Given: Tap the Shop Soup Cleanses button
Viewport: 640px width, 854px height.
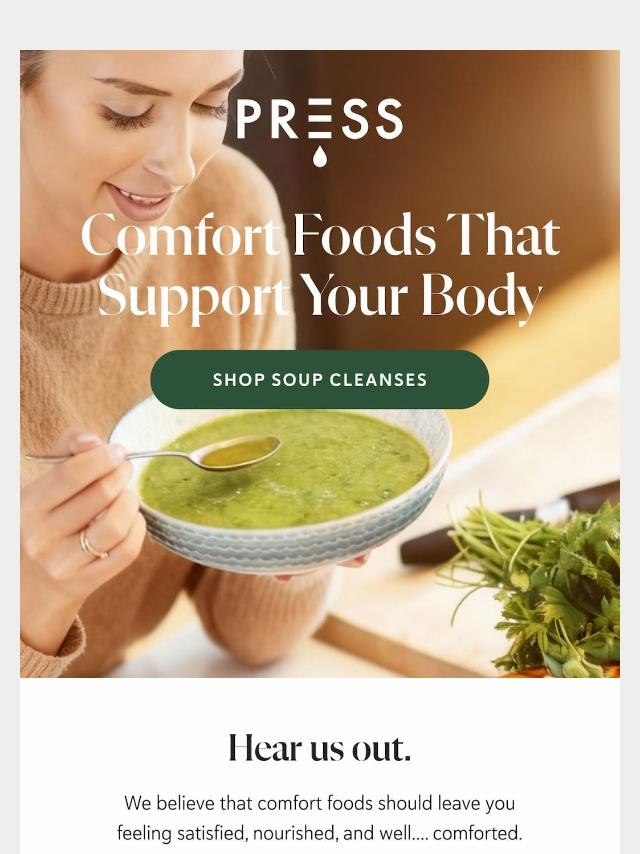Looking at the screenshot, I should [x=319, y=380].
